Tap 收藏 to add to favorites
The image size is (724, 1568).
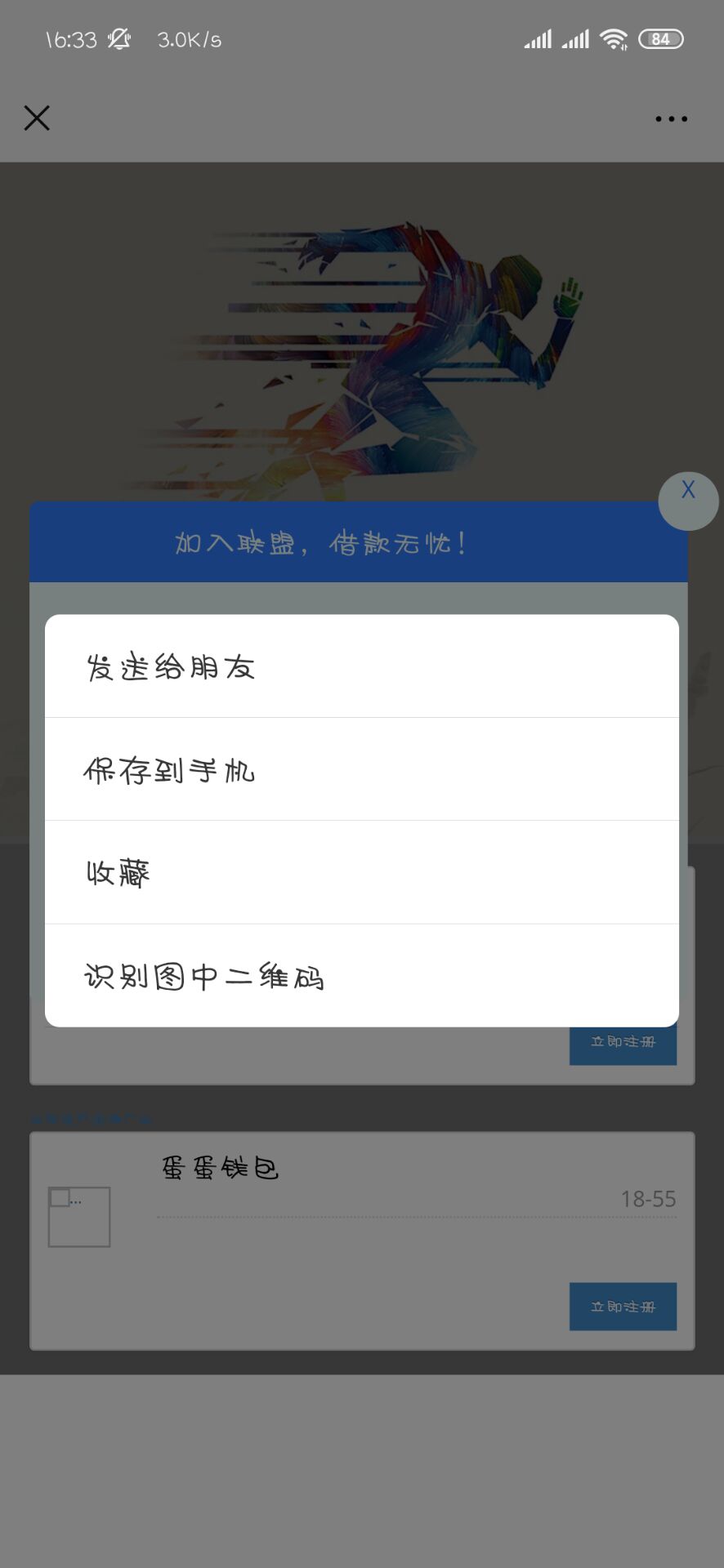coord(361,872)
